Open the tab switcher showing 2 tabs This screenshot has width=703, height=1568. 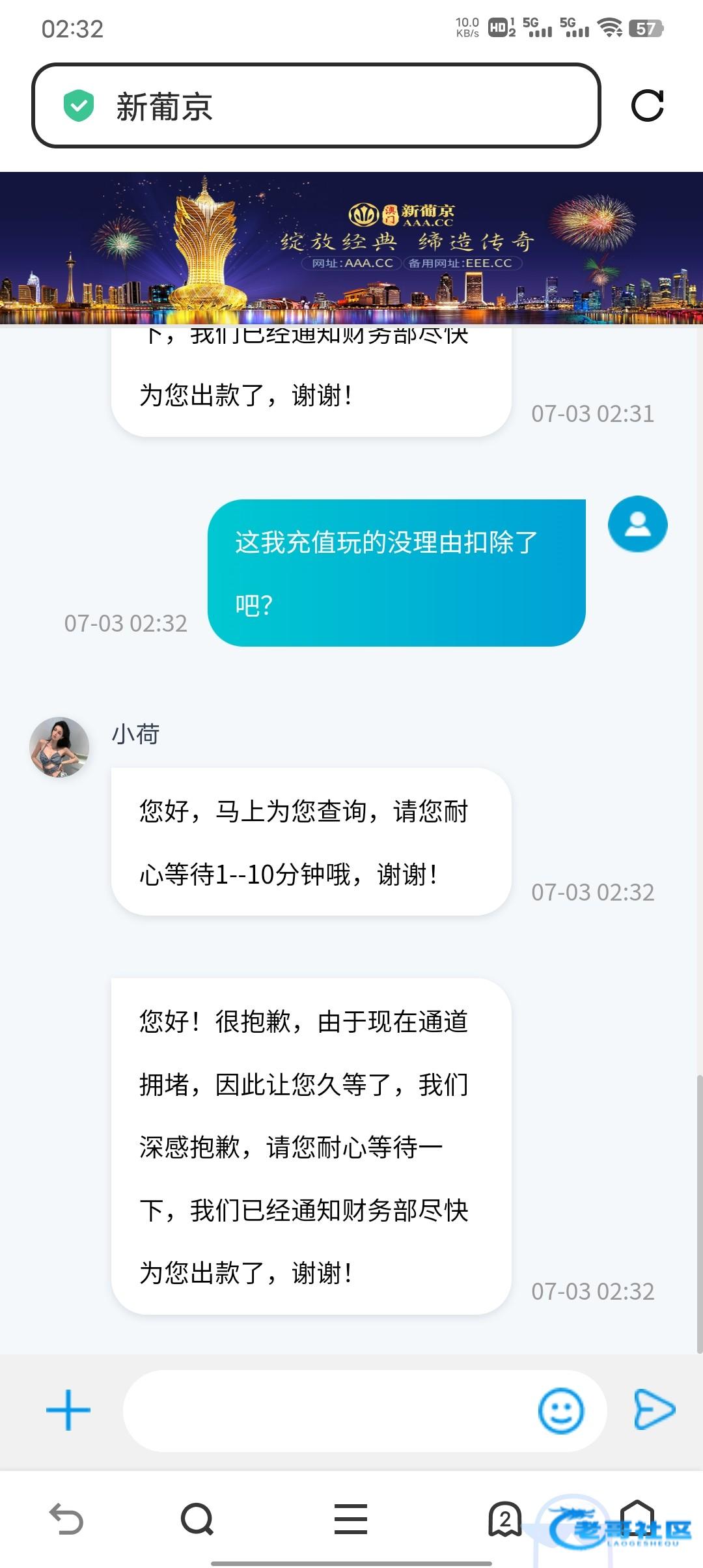[x=504, y=1519]
